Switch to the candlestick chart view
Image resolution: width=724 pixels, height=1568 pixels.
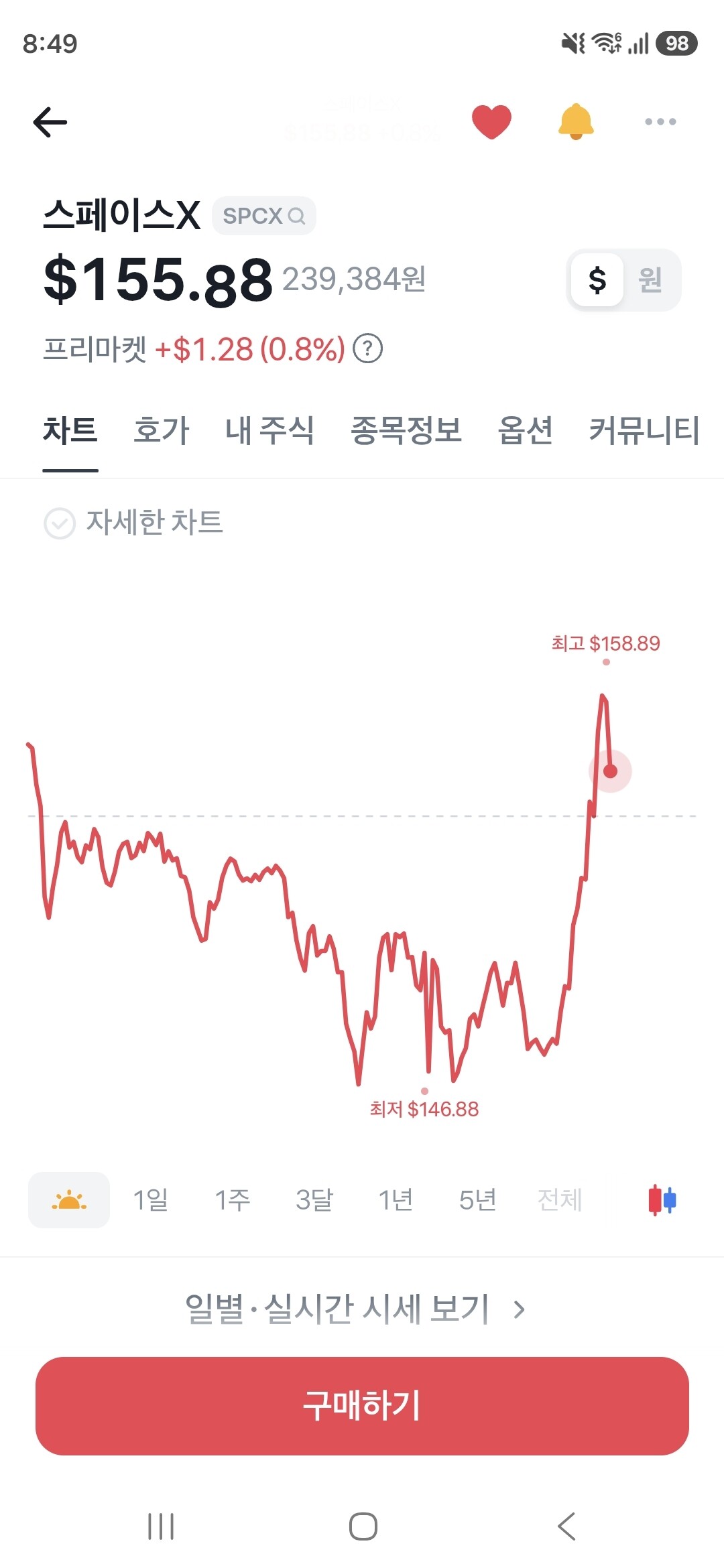point(662,1199)
